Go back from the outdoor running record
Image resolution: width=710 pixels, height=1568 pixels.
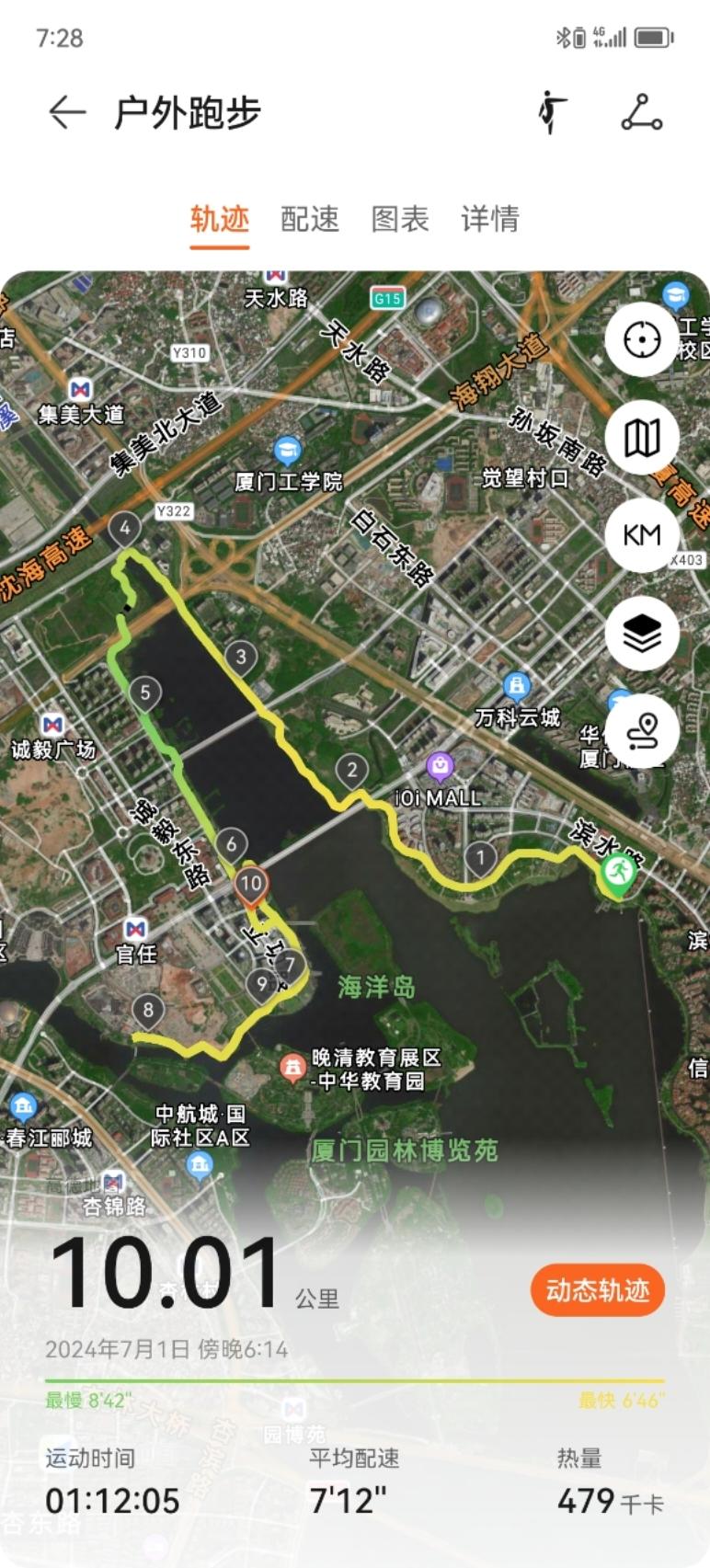(66, 113)
